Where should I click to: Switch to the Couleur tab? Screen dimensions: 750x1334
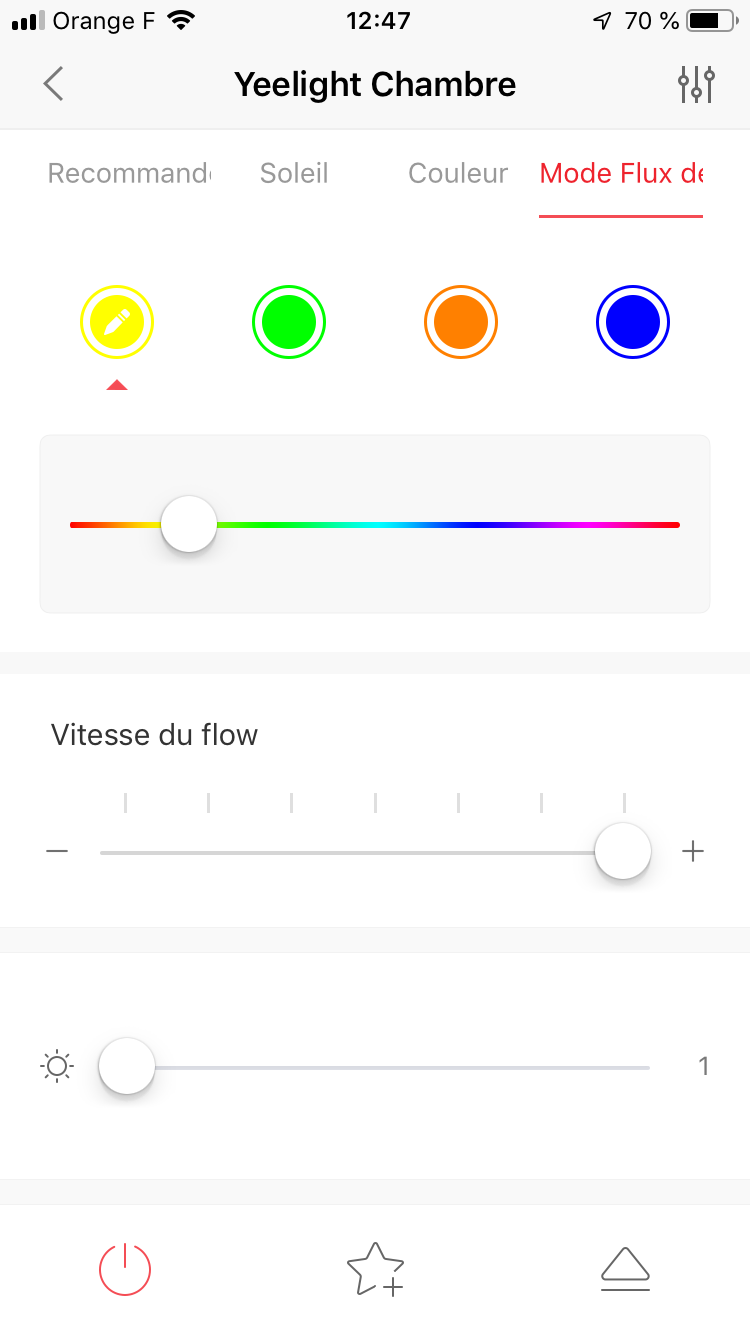(x=458, y=174)
